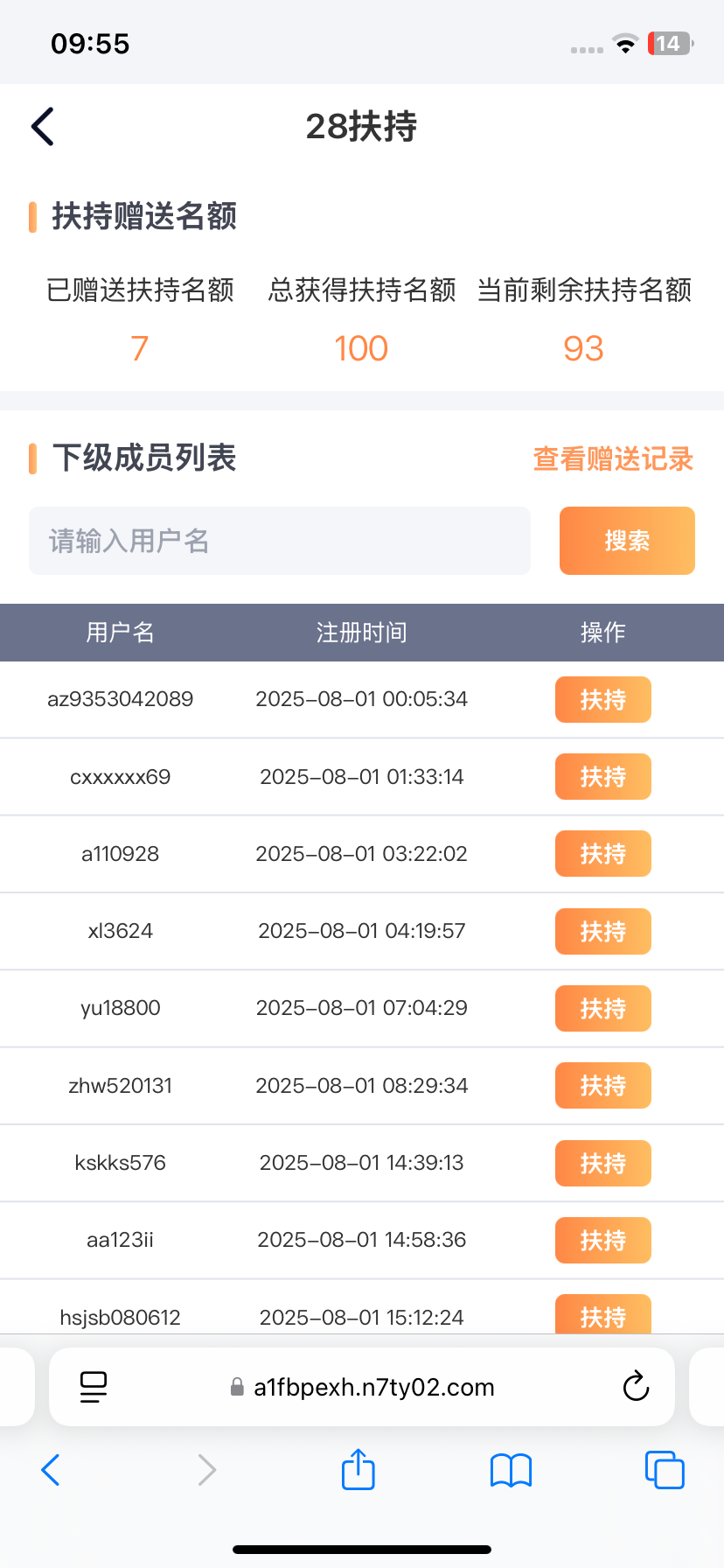This screenshot has width=724, height=1568.
Task: Go back from the 28扶持 page
Action: coord(43,127)
